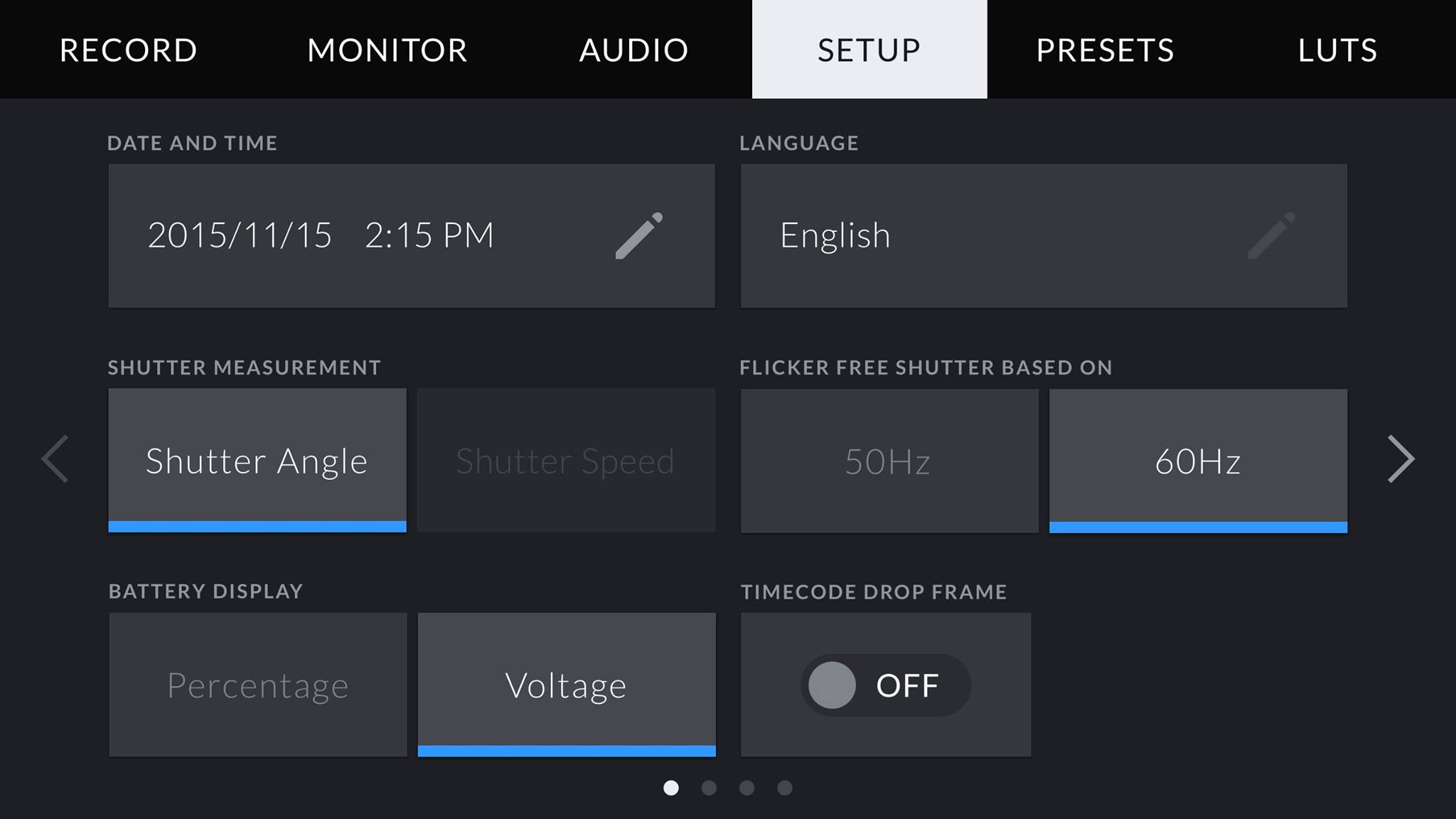Select the PRESETS tab
1456x819 pixels.
1105,50
